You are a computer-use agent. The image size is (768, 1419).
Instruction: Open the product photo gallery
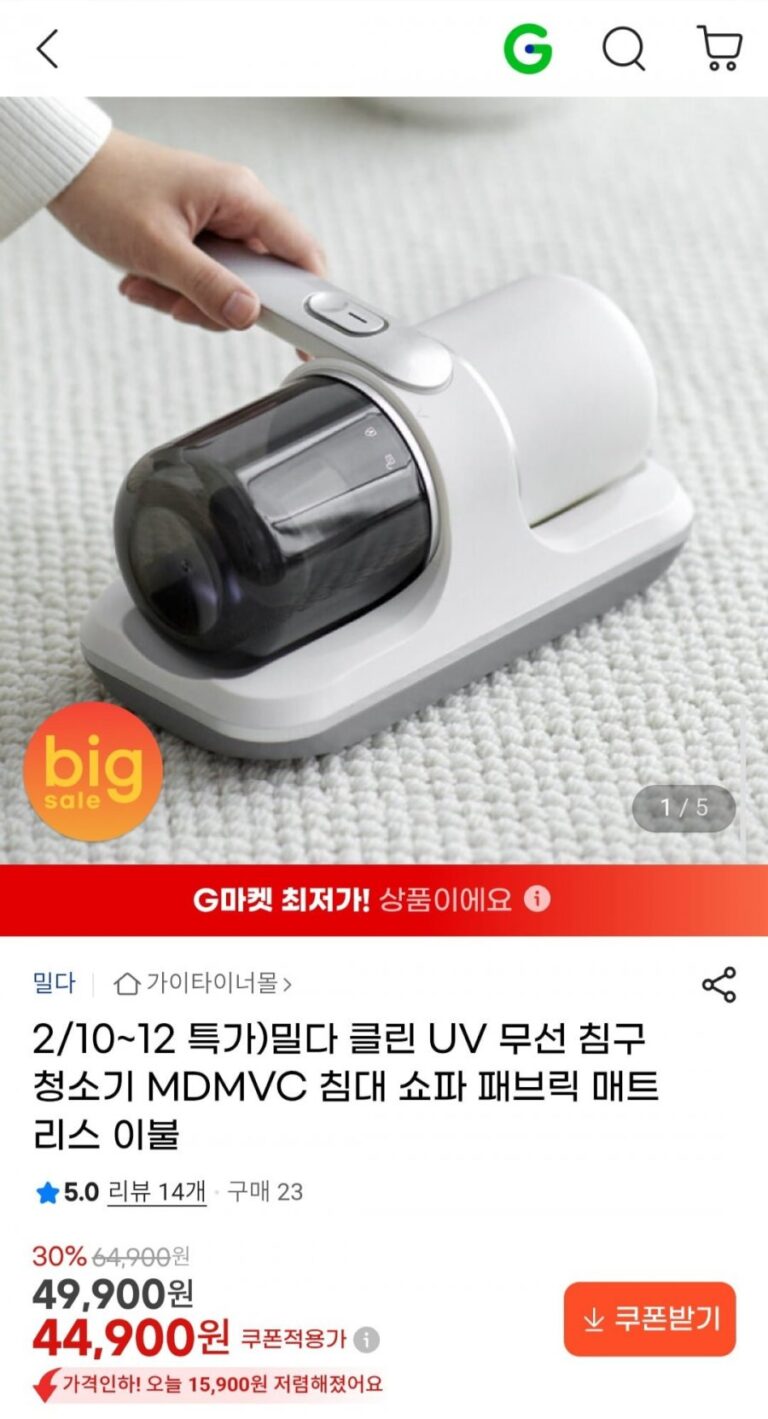click(384, 480)
